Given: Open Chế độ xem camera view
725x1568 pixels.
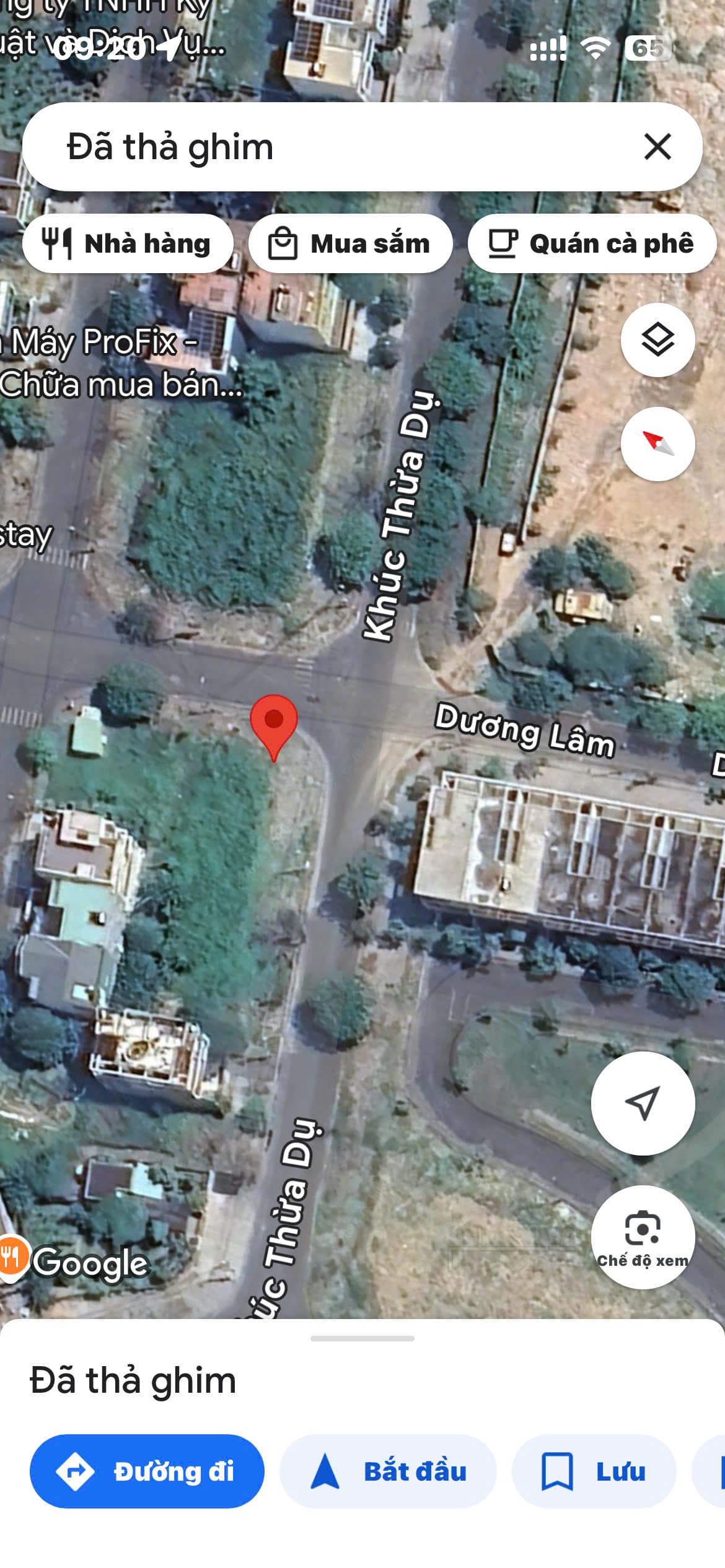Looking at the screenshot, I should point(643,1237).
